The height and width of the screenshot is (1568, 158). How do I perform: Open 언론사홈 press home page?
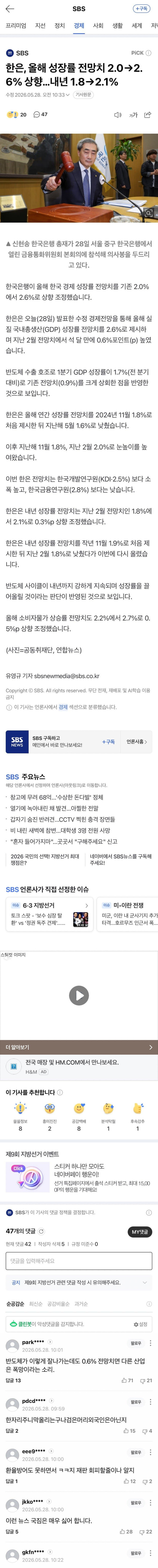tap(137, 741)
